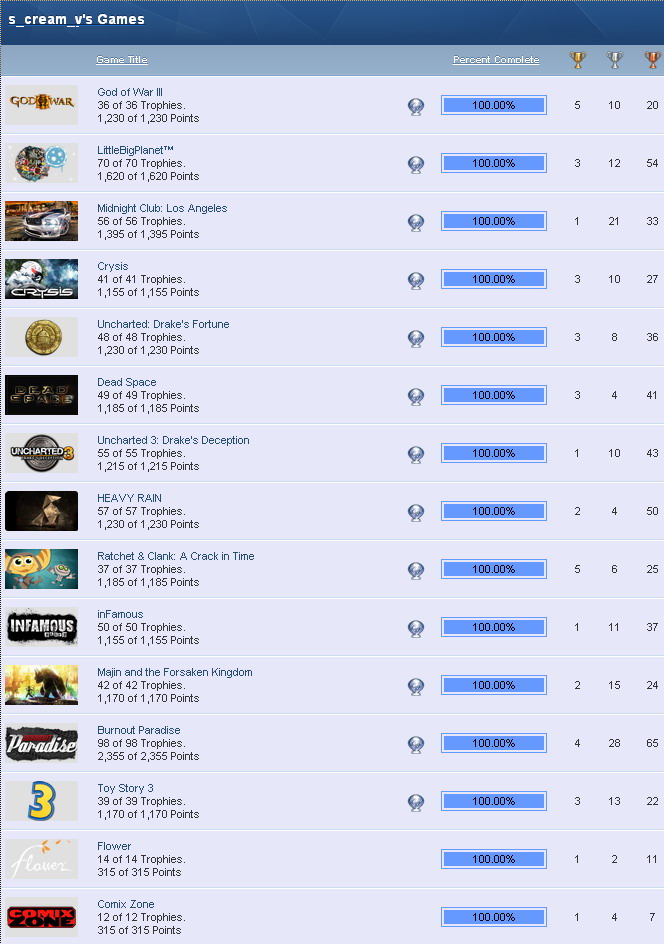Screen dimensions: 664x944
Task: Open Ratchet & Clank: A Crack in Time
Action: pos(176,556)
